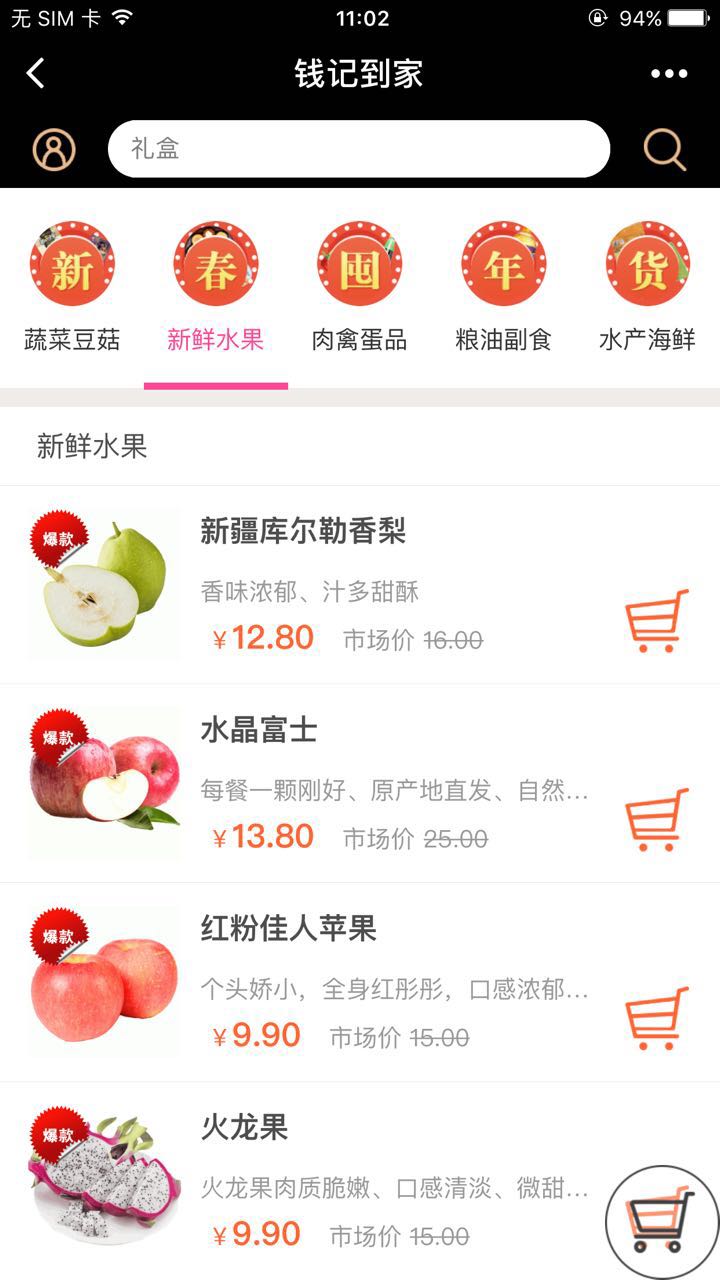Switch to the 水产海鲜 category
720x1280 pixels.
(647, 287)
